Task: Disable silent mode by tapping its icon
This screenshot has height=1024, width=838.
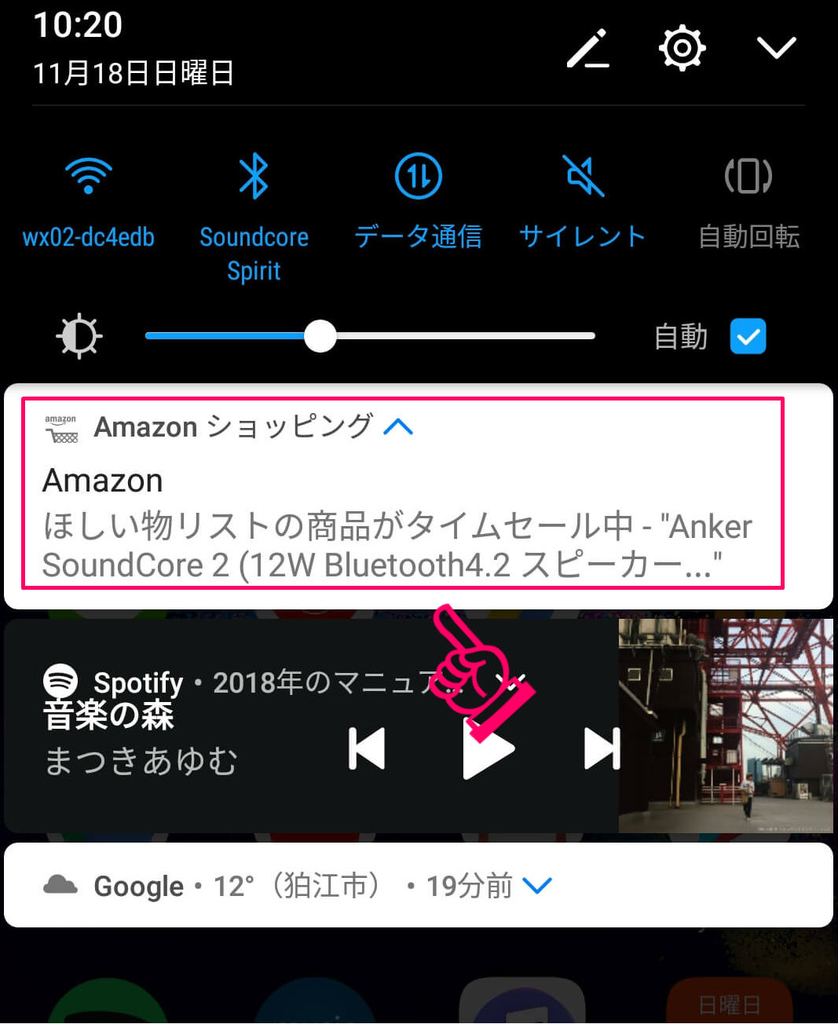Action: [x=581, y=175]
